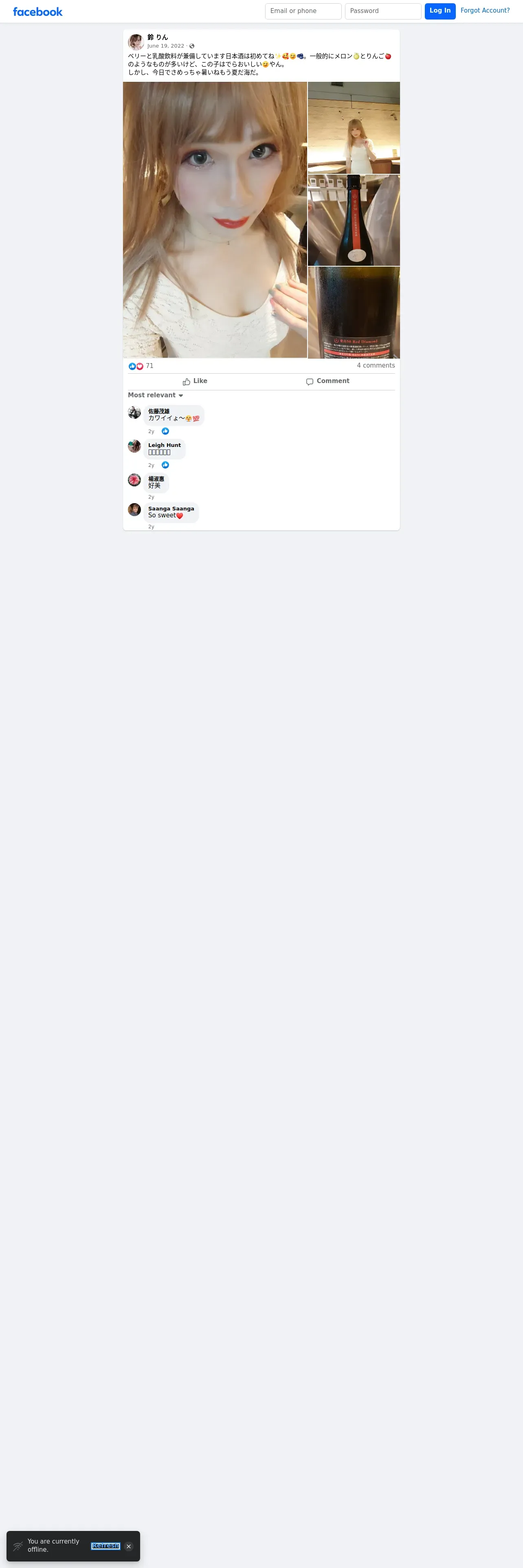This screenshot has width=523, height=1568.
Task: View the photo of the sake bottle neck
Action: point(354,220)
